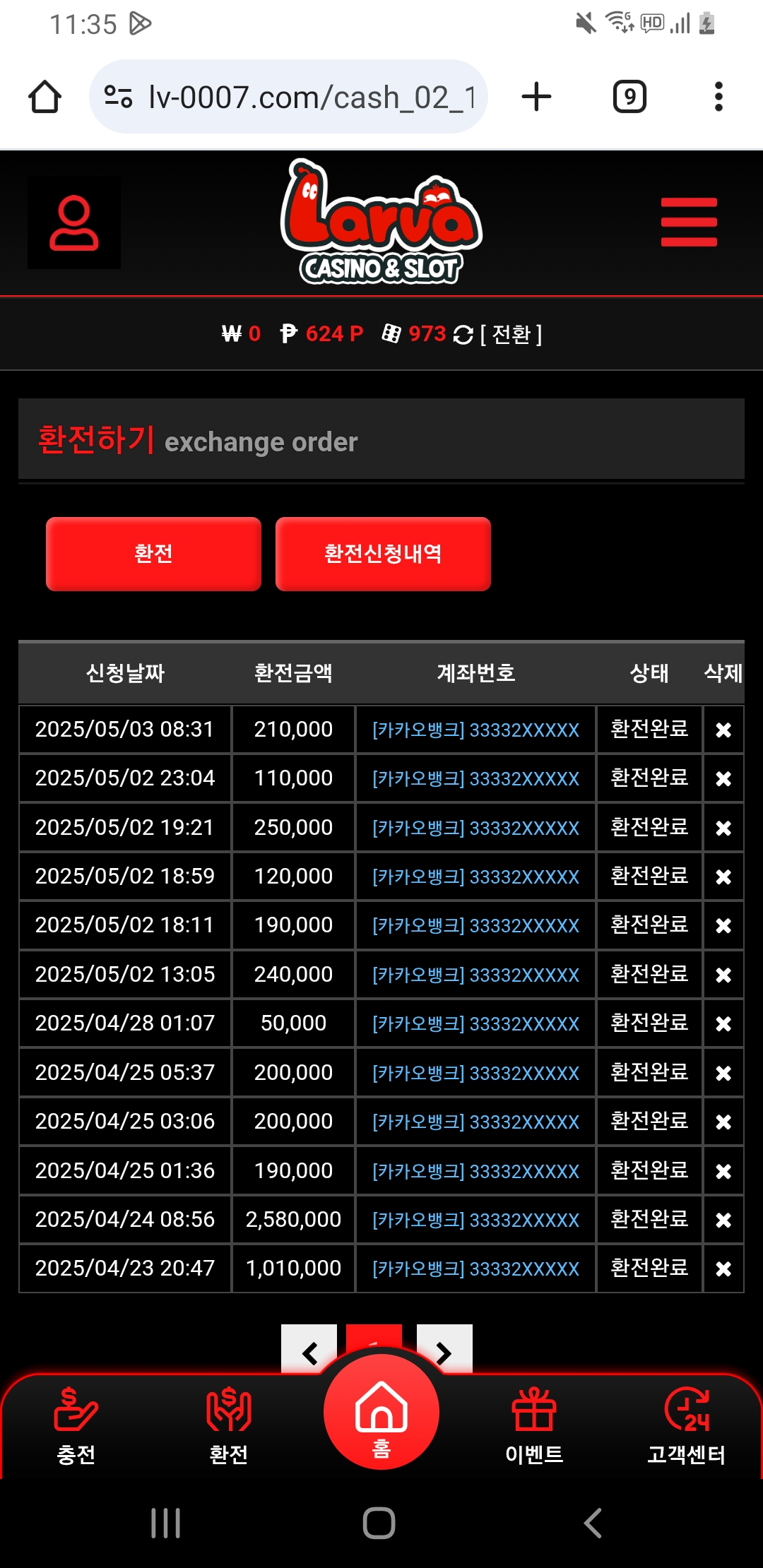Tap the browser address bar
Viewport: 763px width, 1568px height.
click(288, 97)
